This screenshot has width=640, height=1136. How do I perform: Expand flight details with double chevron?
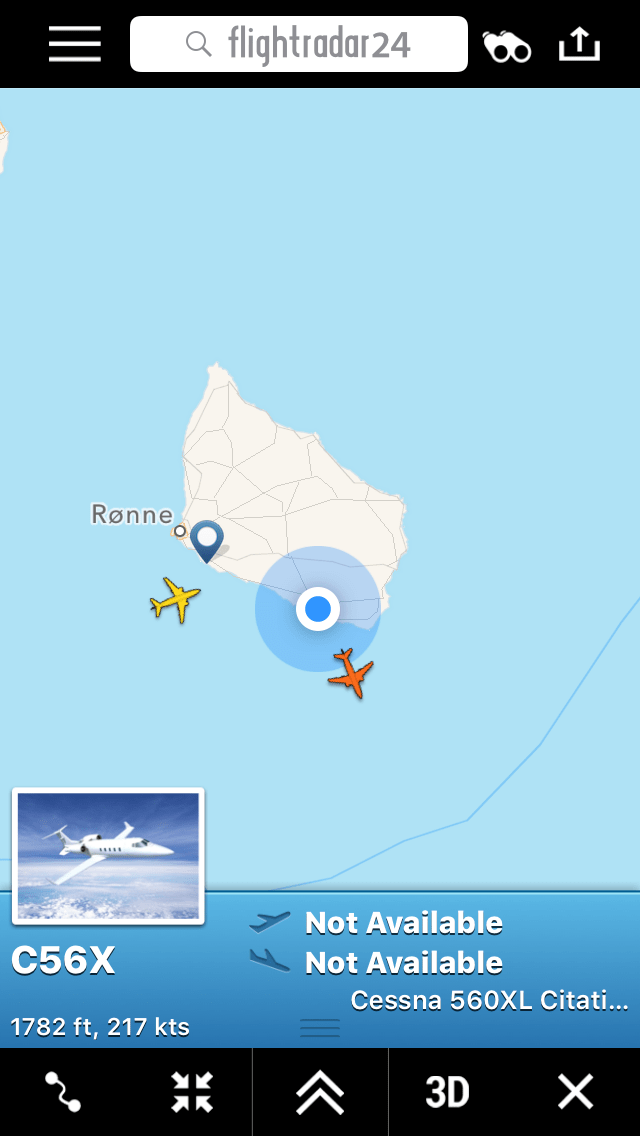320,1092
